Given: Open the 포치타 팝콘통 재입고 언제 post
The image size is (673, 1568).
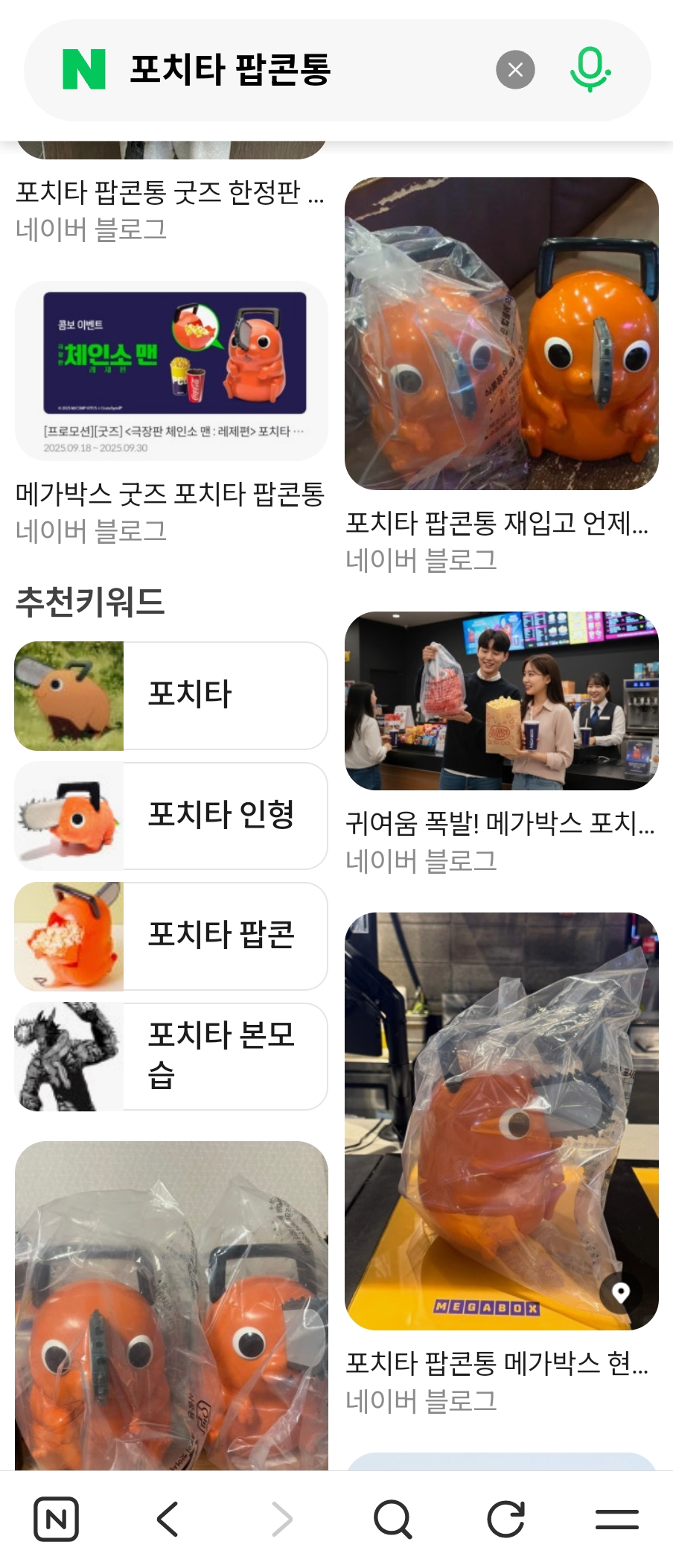Looking at the screenshot, I should (x=496, y=523).
